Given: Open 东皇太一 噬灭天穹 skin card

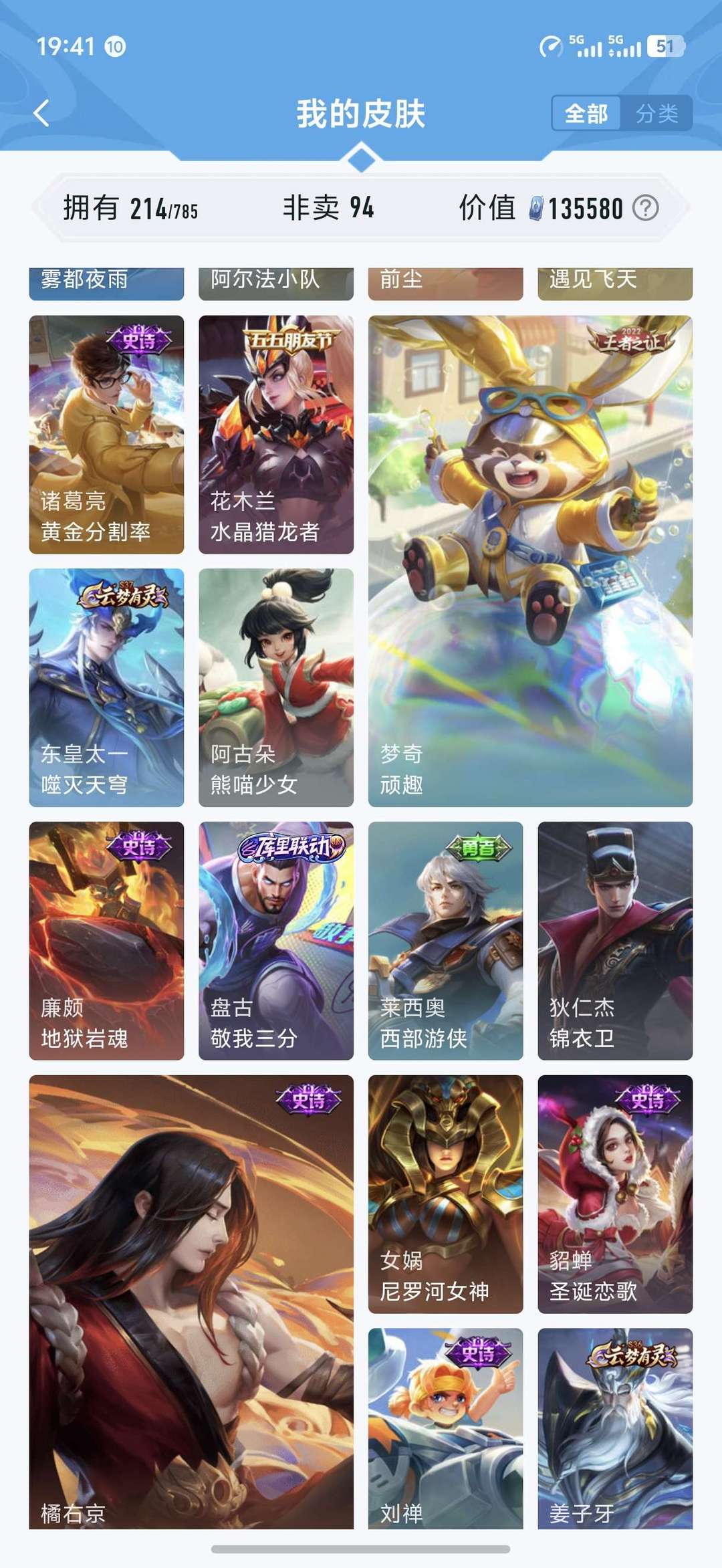Looking at the screenshot, I should pos(106,687).
